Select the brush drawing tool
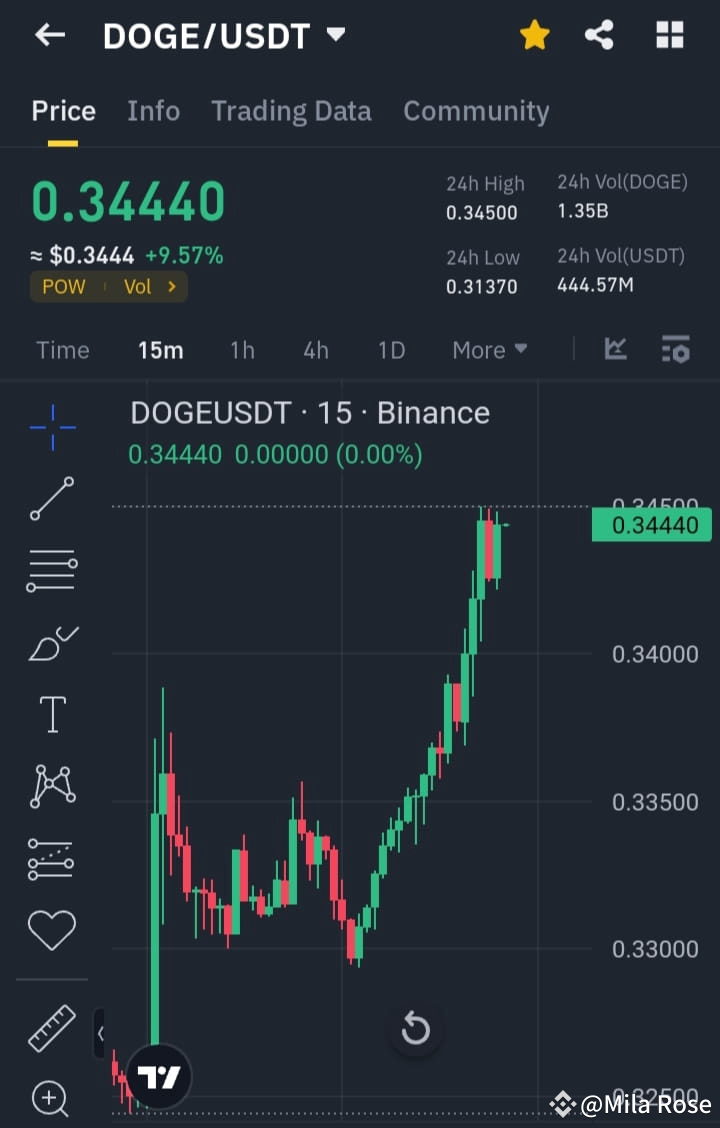 (51, 643)
